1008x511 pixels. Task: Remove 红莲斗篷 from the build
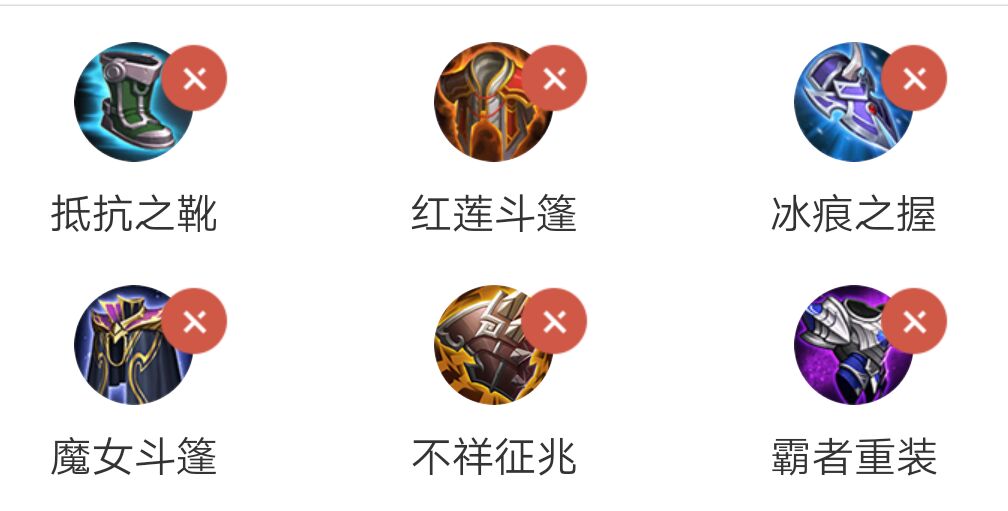click(x=555, y=78)
